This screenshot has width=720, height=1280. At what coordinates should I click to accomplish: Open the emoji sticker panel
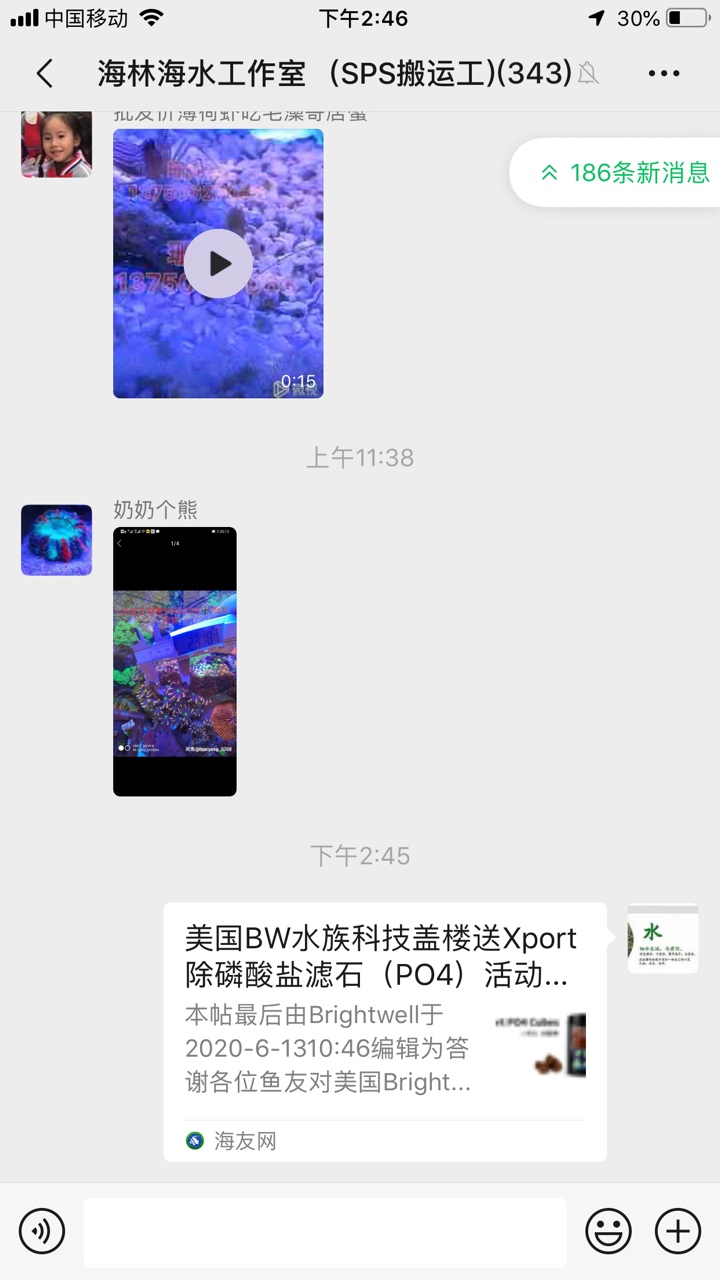tap(608, 1231)
